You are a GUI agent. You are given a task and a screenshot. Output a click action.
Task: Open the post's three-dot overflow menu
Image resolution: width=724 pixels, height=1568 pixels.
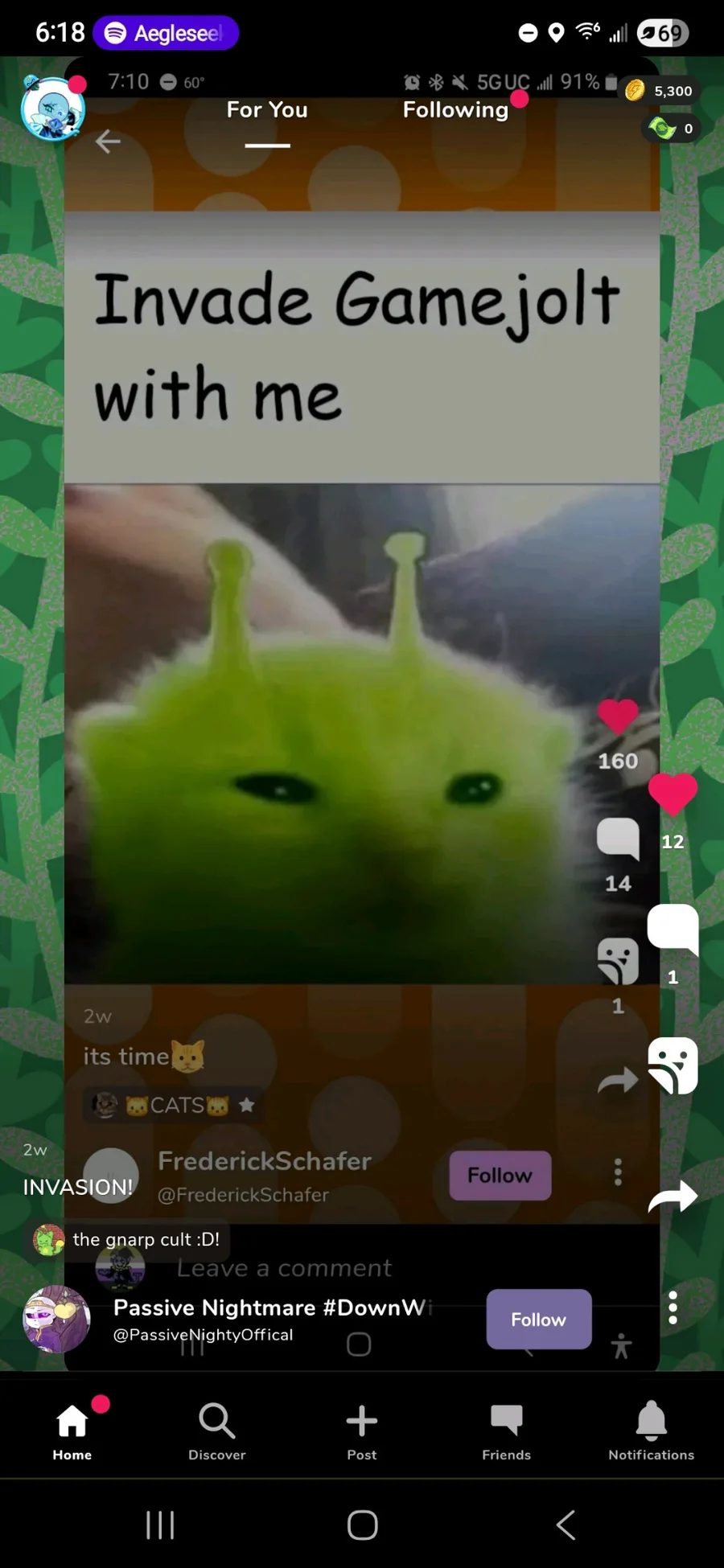point(673,1308)
